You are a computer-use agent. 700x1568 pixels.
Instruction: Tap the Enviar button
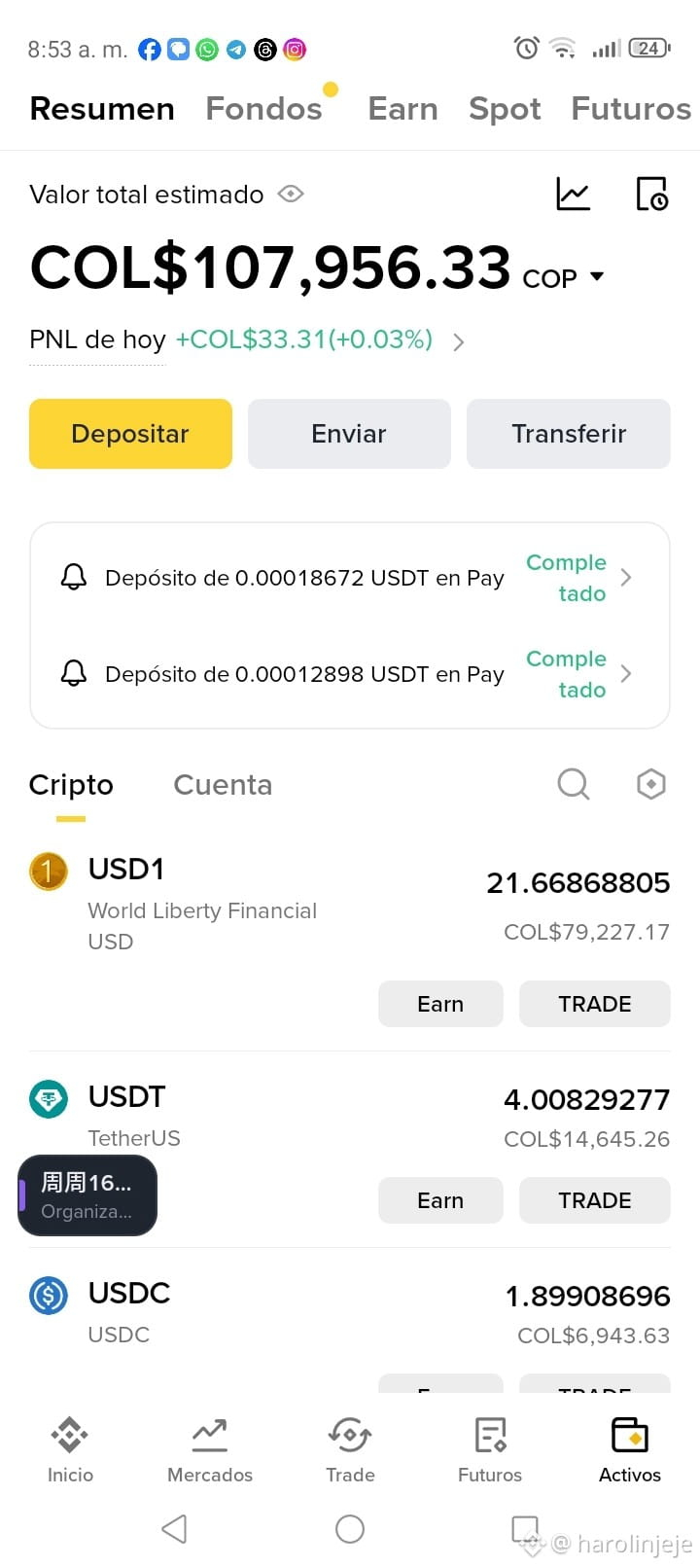(x=349, y=434)
